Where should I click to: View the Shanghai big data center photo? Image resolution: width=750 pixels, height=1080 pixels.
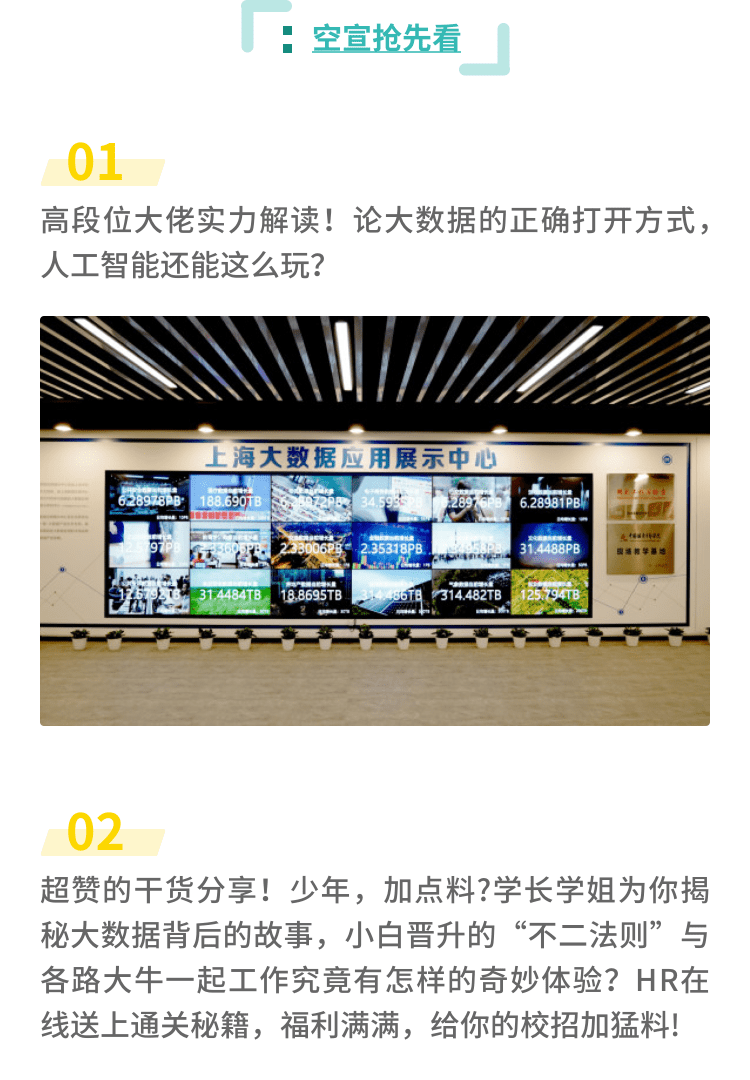coord(375,520)
